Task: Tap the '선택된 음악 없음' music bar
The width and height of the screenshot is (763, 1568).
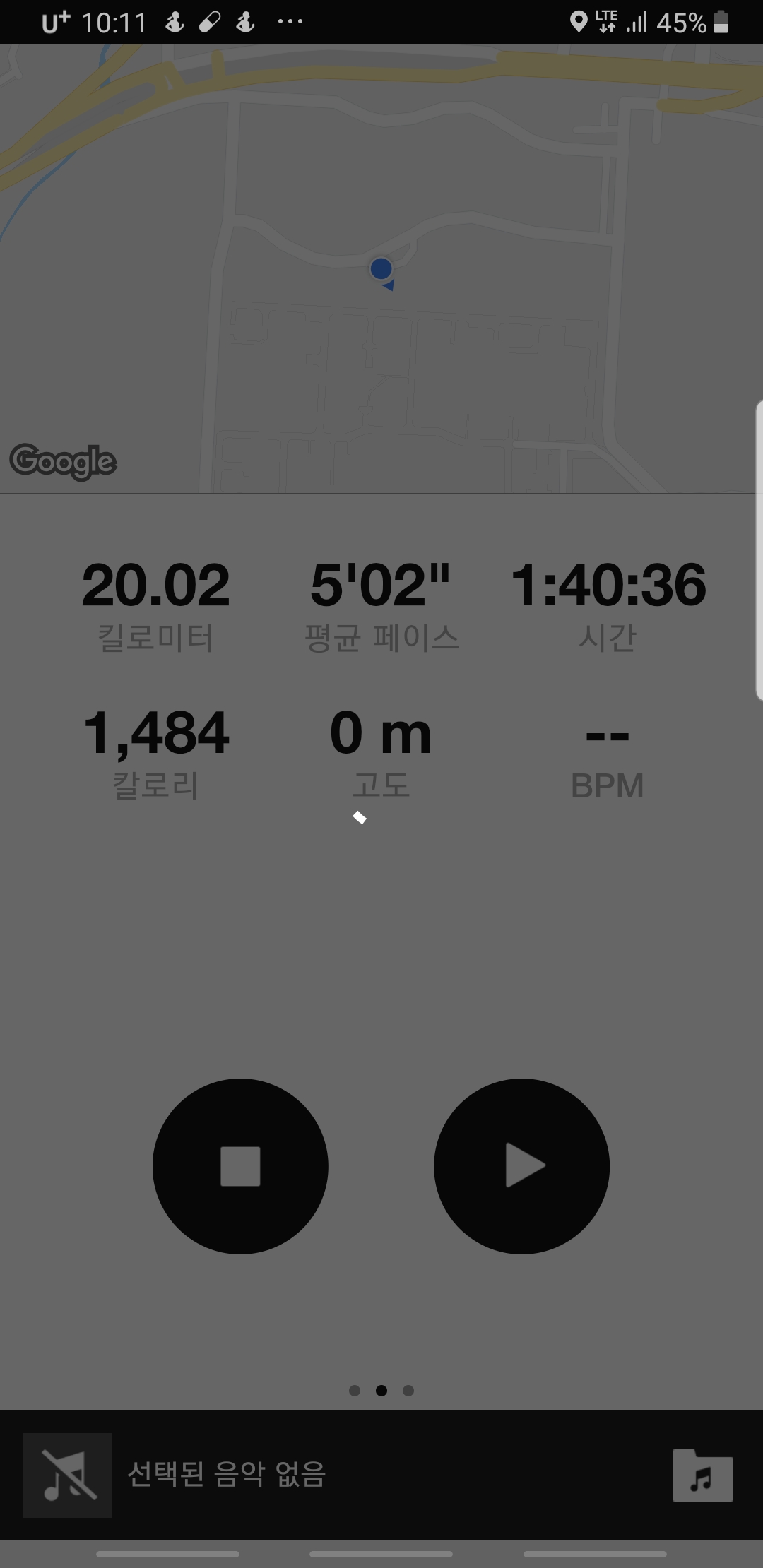Action: 381,1475
